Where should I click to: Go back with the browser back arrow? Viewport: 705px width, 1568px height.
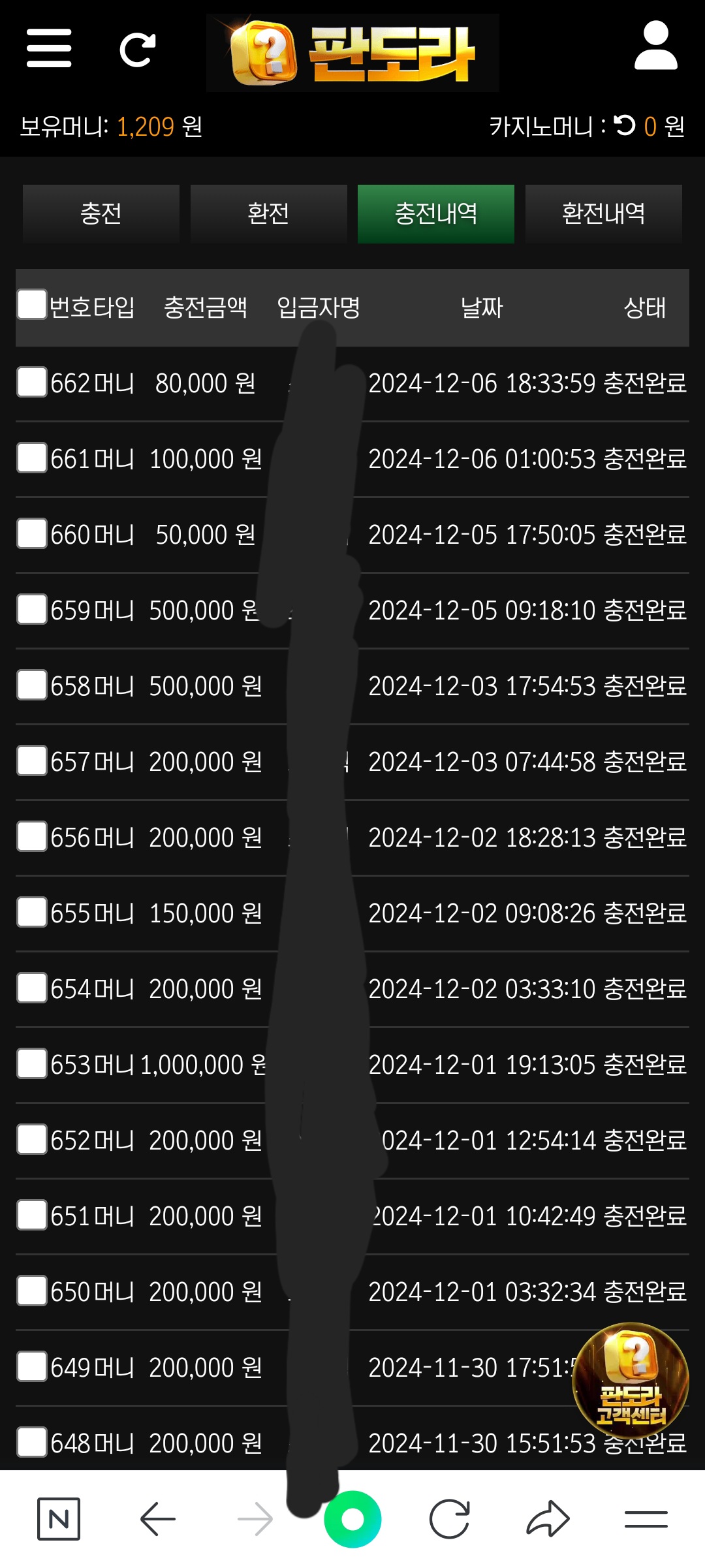pos(158,1519)
